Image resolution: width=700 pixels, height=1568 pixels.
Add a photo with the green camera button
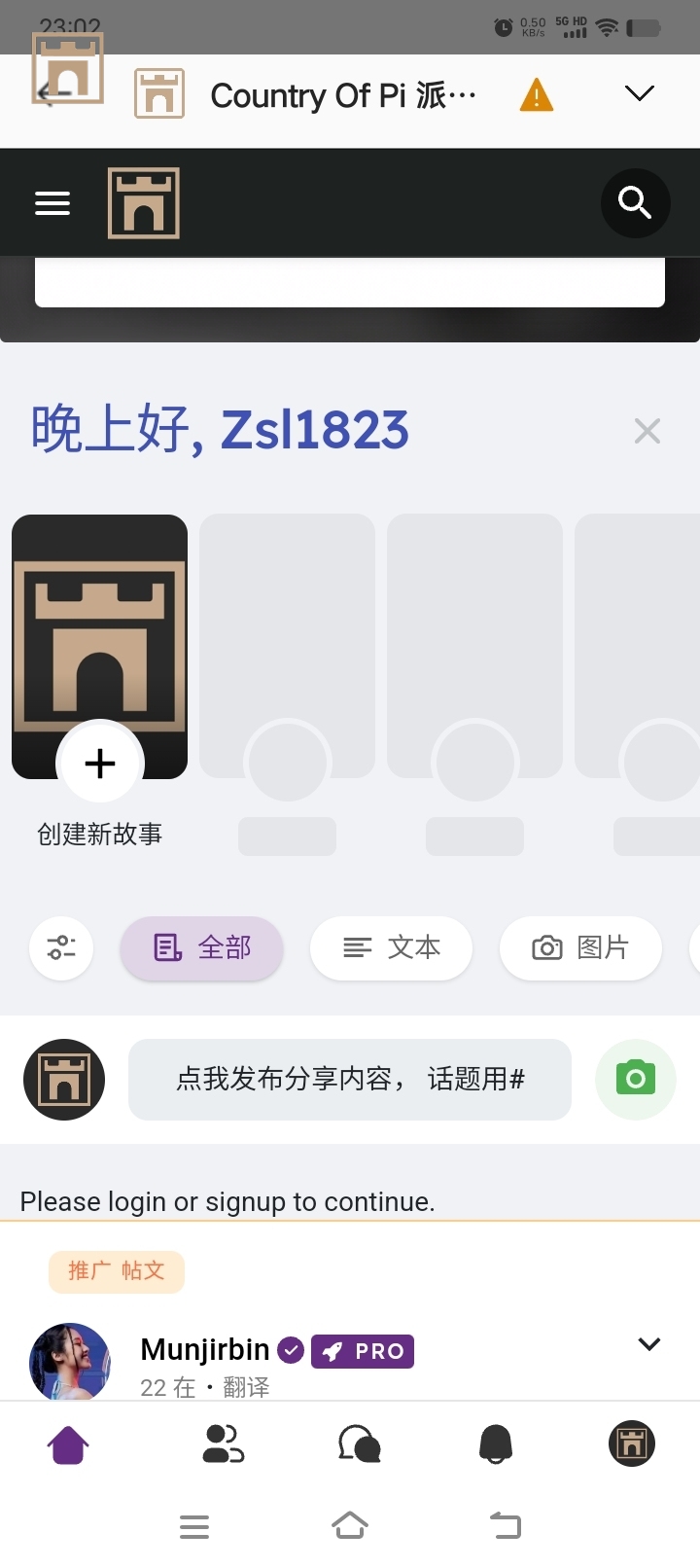[636, 1079]
